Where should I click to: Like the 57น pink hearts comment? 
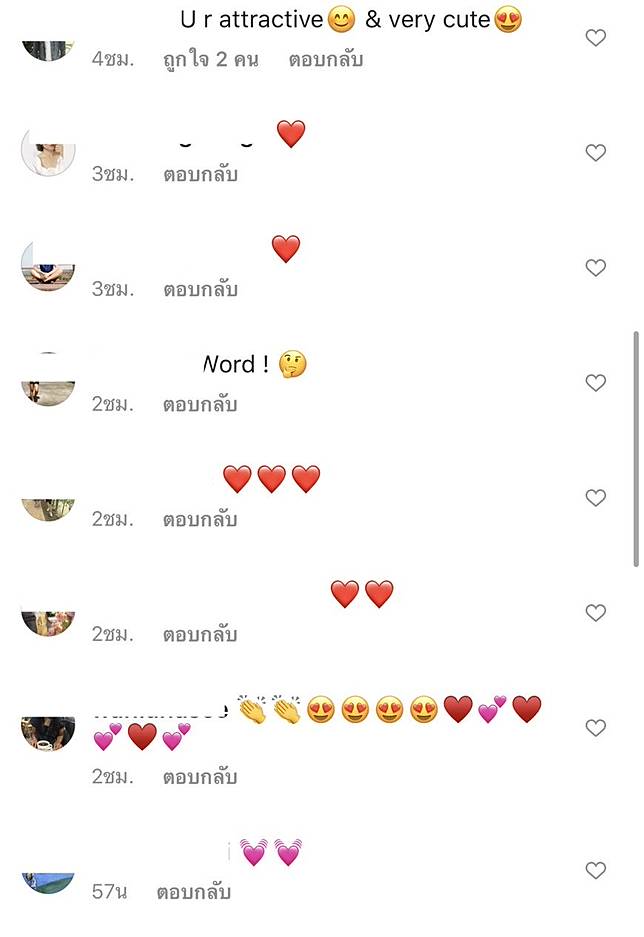click(595, 871)
